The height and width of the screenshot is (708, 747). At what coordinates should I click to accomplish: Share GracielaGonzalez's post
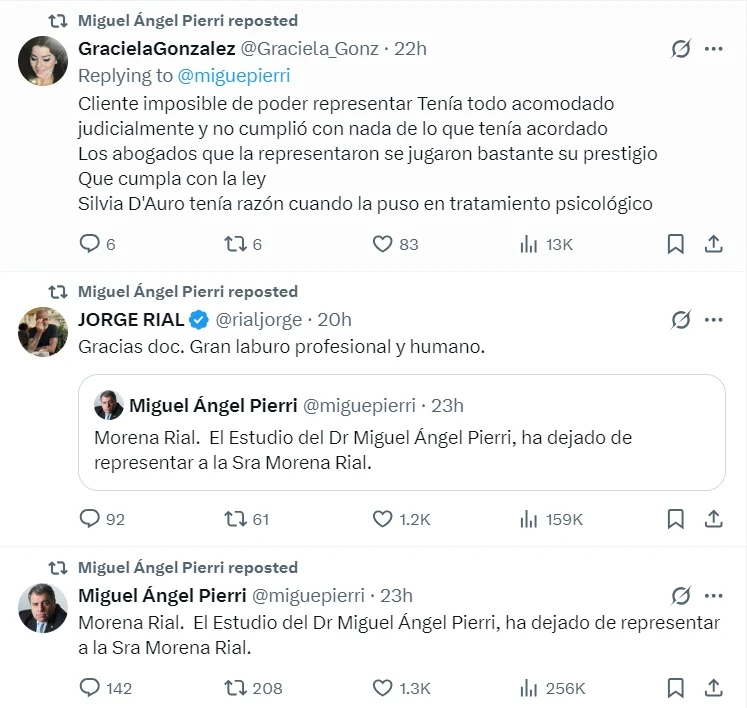coord(714,244)
